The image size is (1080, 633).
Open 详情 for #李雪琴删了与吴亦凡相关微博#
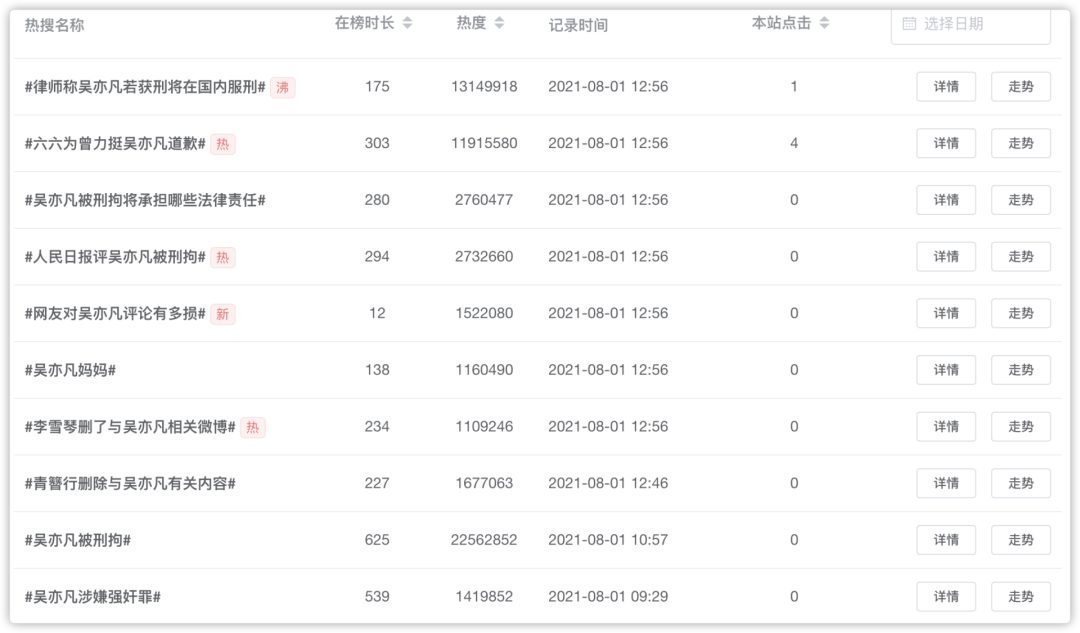coord(945,427)
